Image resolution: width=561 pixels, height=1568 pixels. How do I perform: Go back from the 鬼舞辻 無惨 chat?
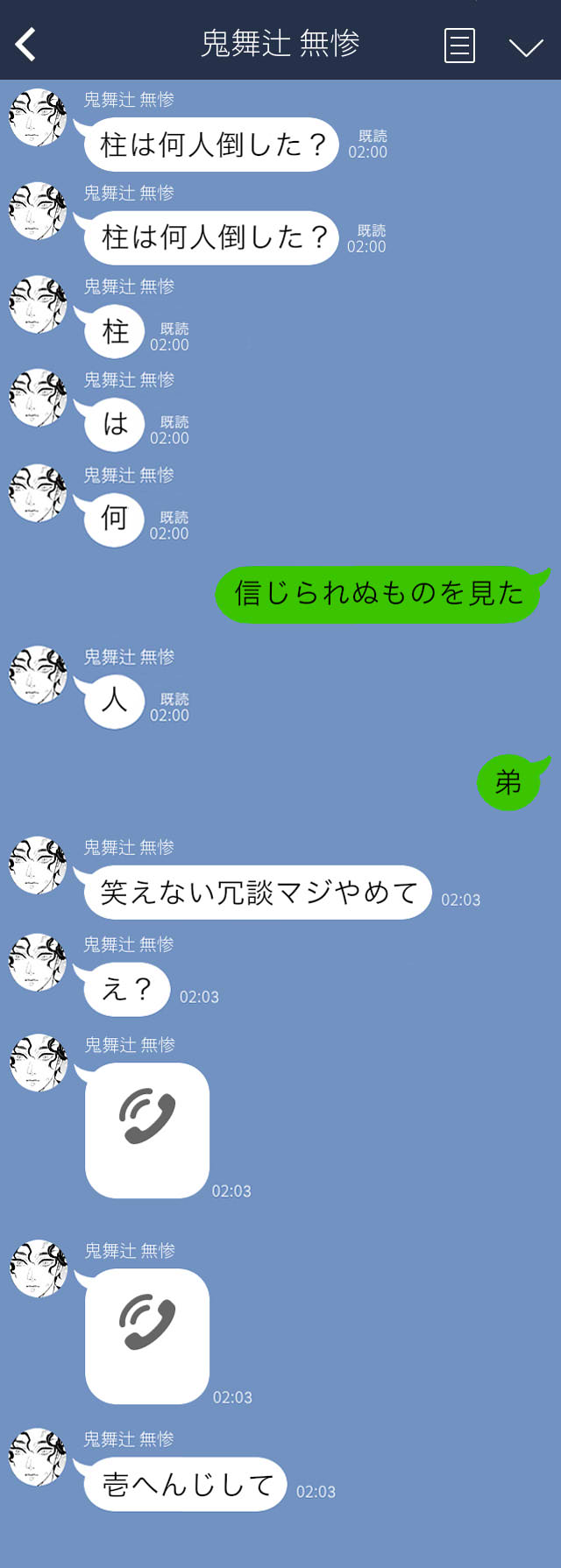(x=26, y=44)
